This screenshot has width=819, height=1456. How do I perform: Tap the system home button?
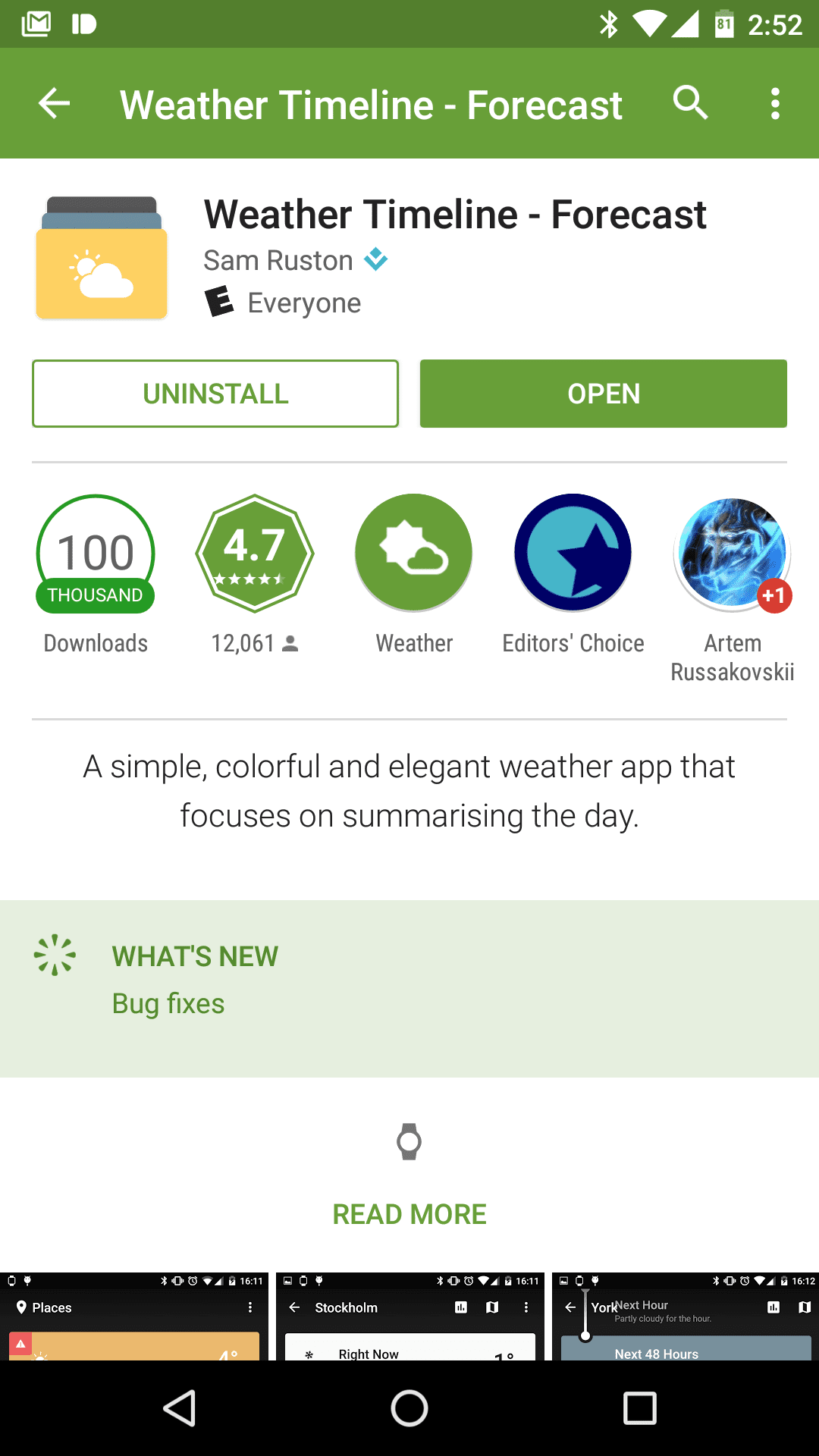click(x=409, y=1409)
